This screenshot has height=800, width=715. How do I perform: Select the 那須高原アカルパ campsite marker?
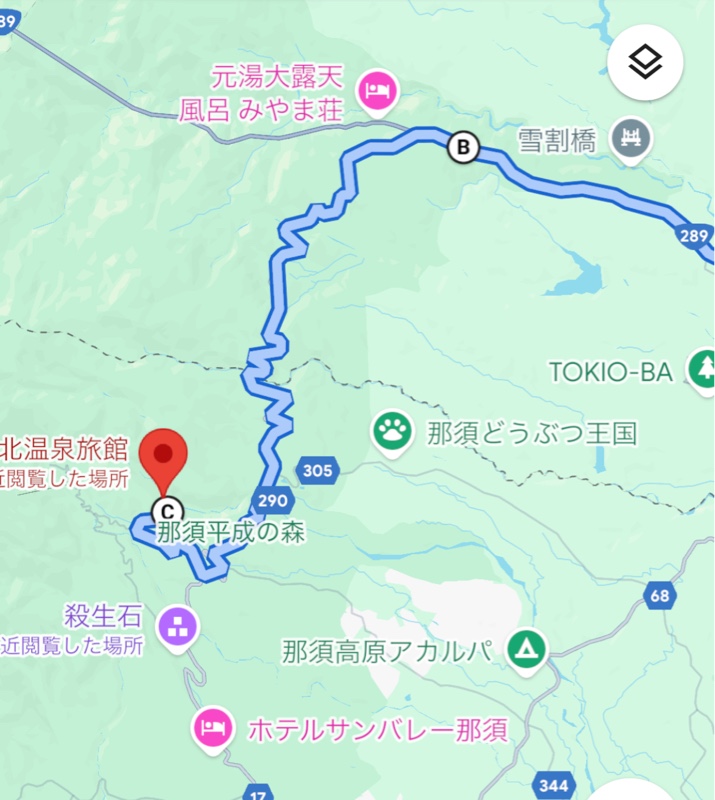click(524, 651)
